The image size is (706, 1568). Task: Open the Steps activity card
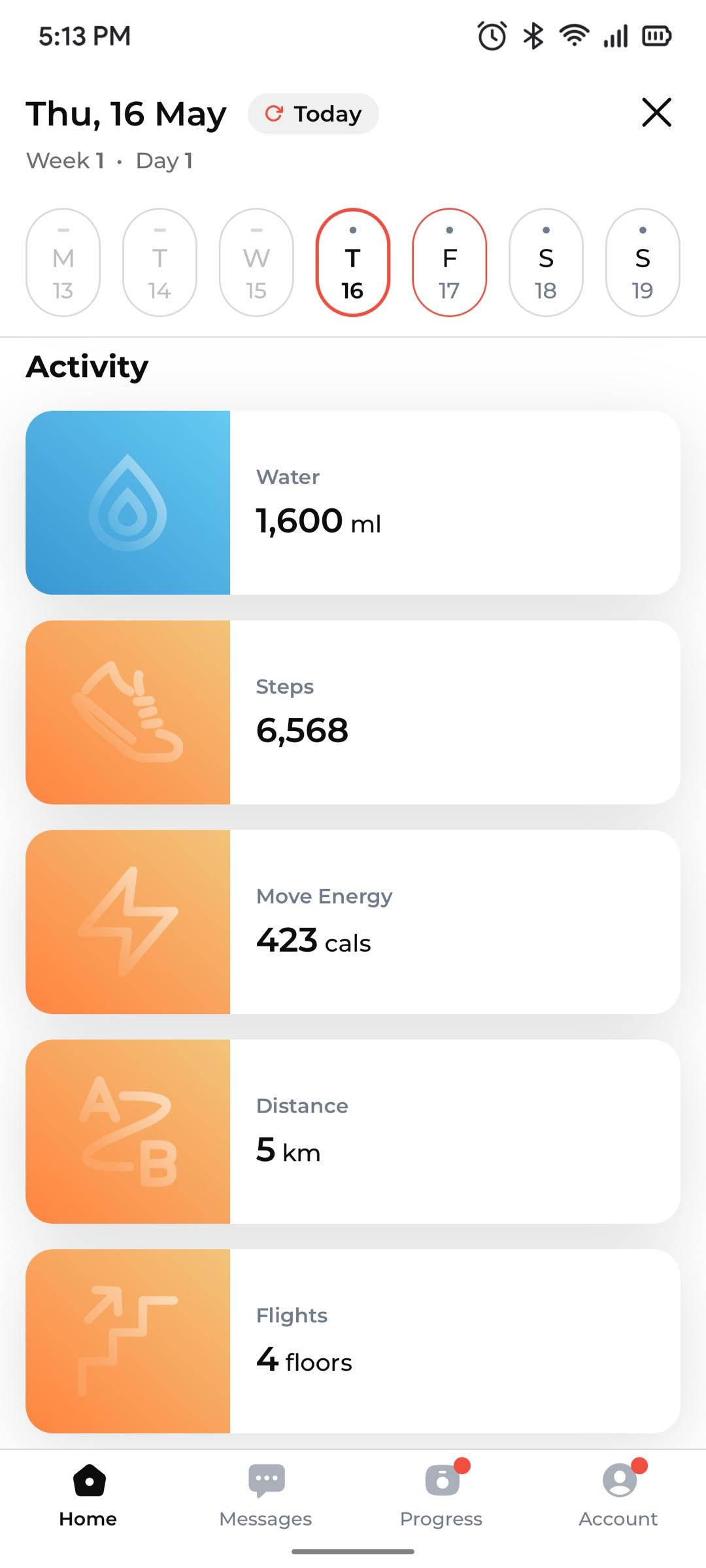pyautogui.click(x=353, y=712)
